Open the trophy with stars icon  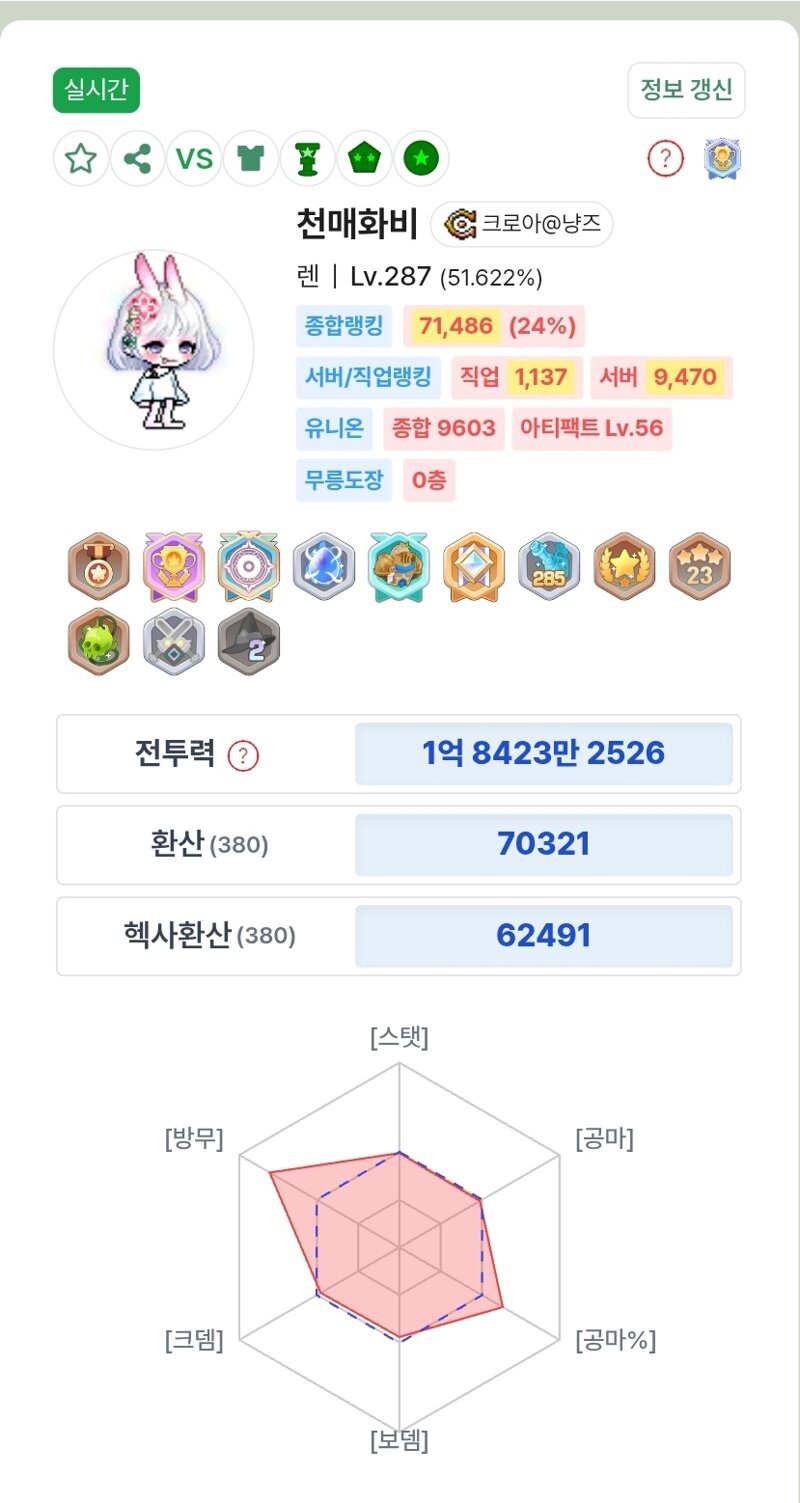click(307, 159)
